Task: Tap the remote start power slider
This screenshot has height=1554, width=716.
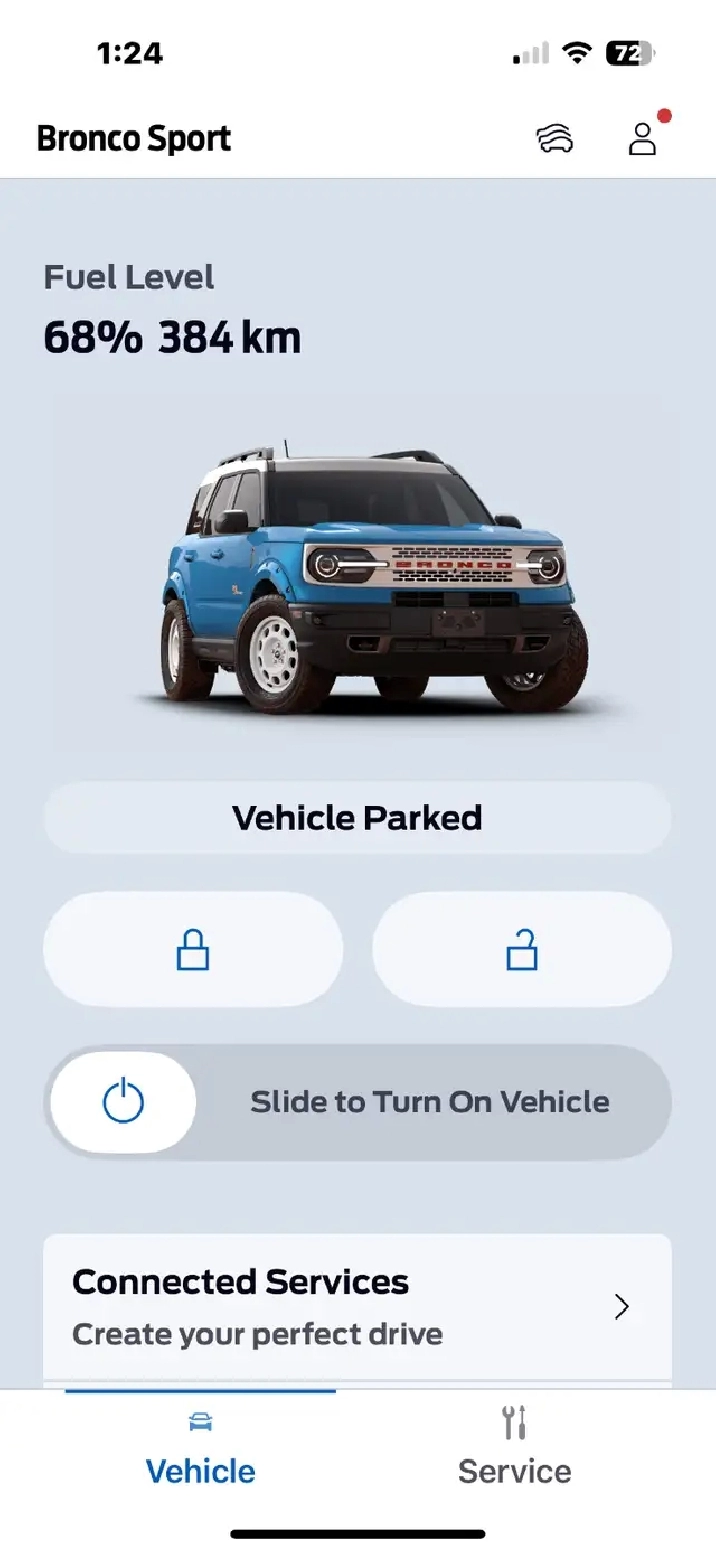Action: [124, 1102]
